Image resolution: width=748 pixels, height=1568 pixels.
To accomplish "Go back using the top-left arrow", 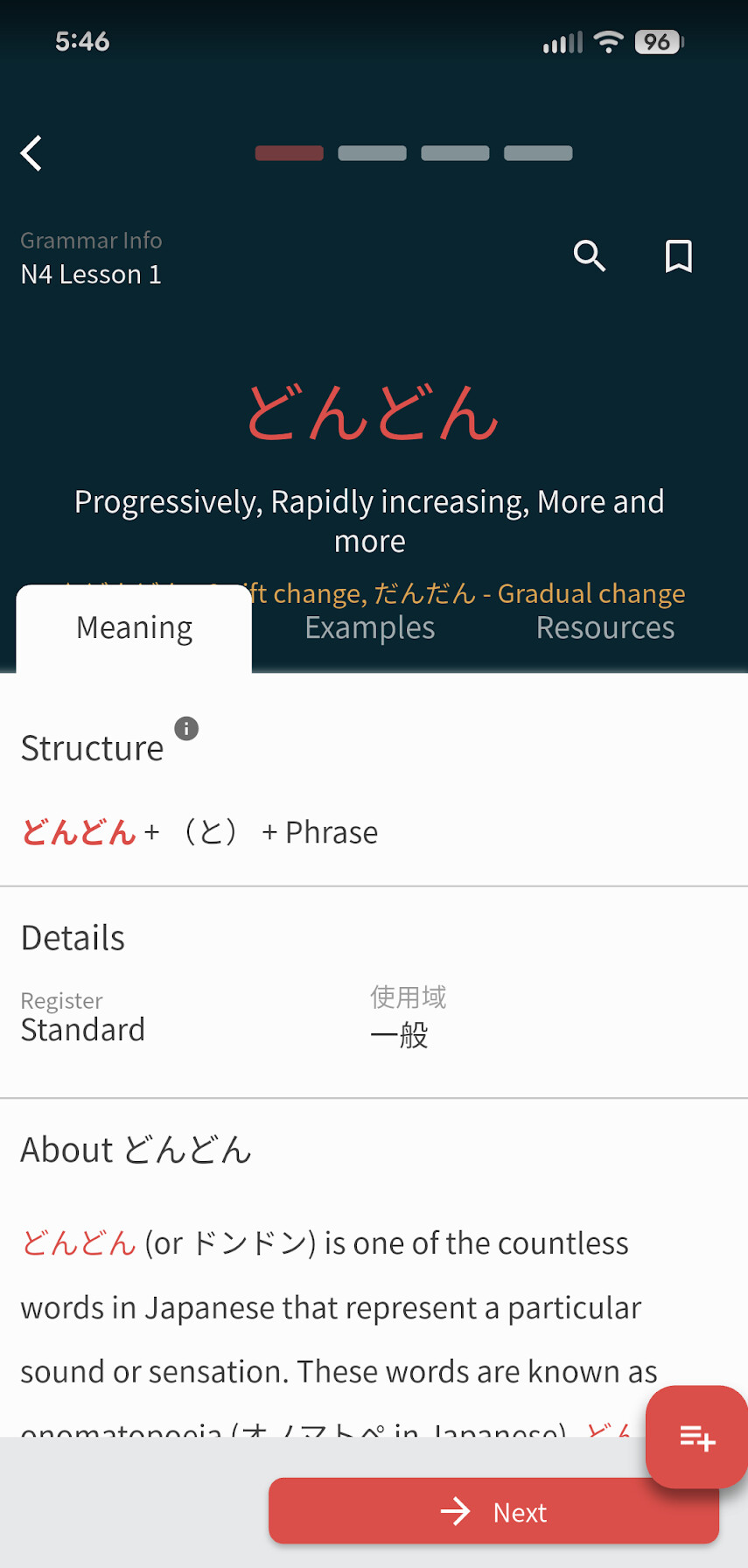I will 32,153.
